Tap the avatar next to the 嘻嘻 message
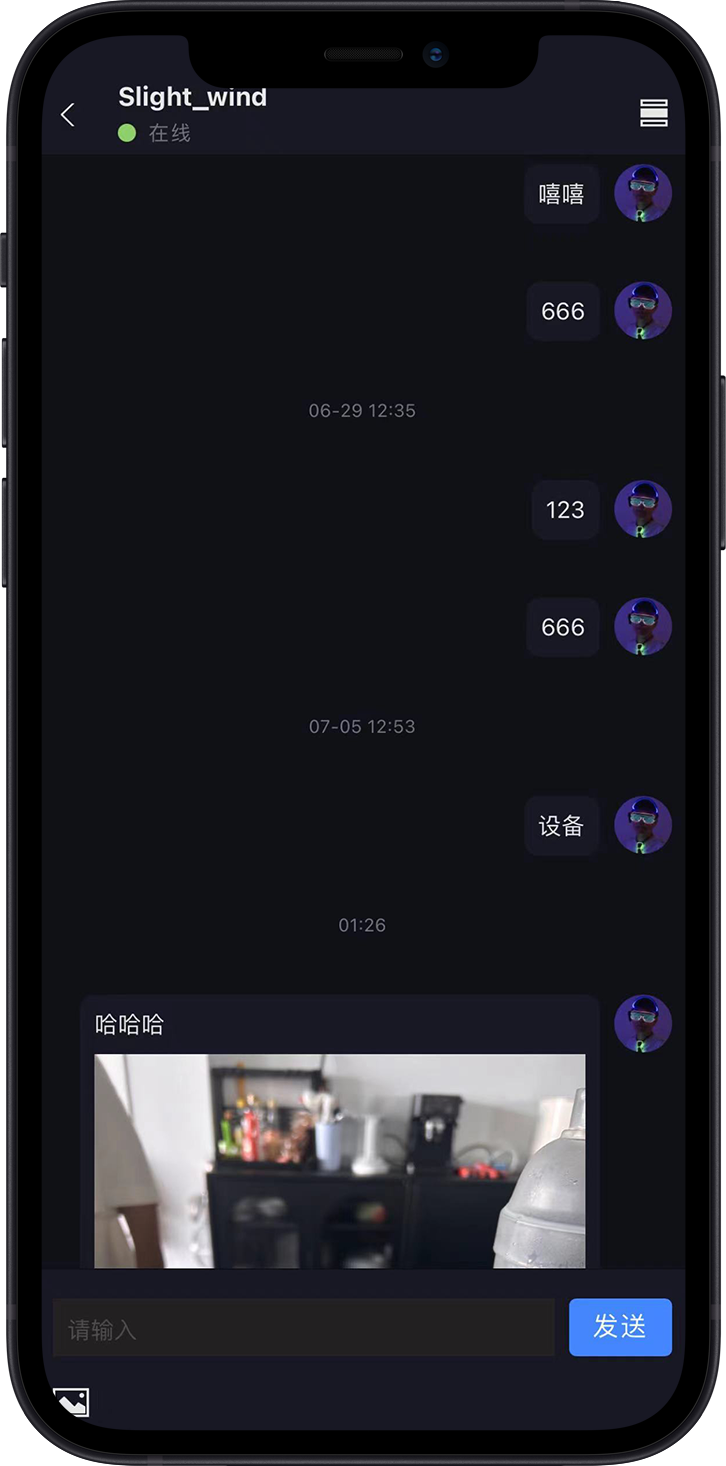726x1466 pixels. coord(642,193)
